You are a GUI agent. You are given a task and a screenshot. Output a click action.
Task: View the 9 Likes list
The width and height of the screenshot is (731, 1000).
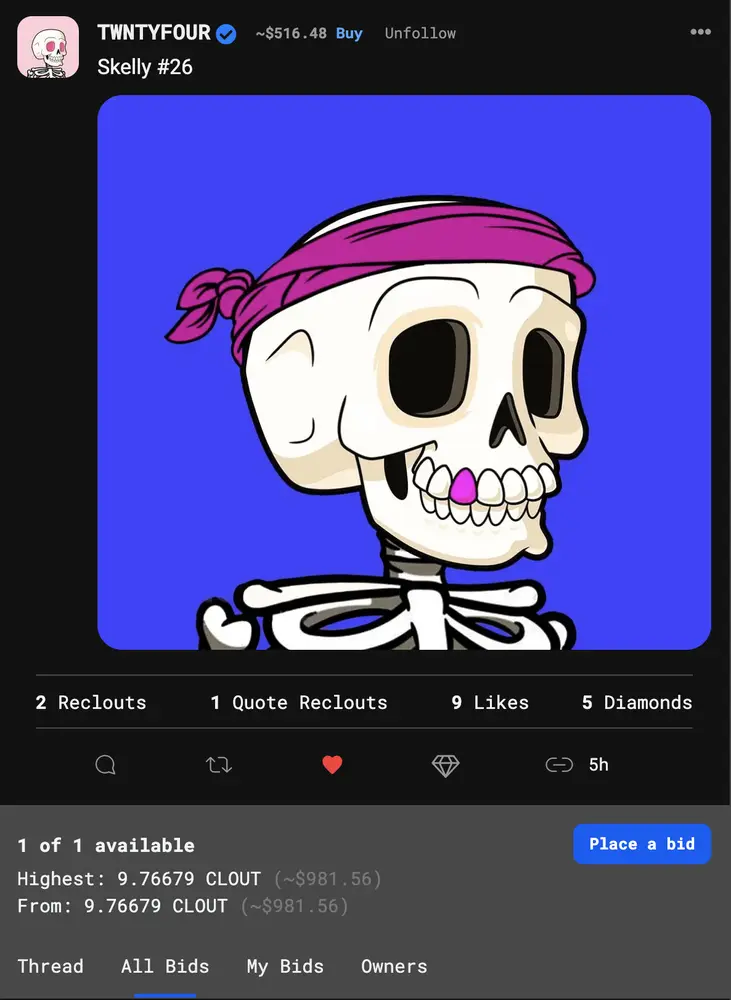tap(489, 702)
